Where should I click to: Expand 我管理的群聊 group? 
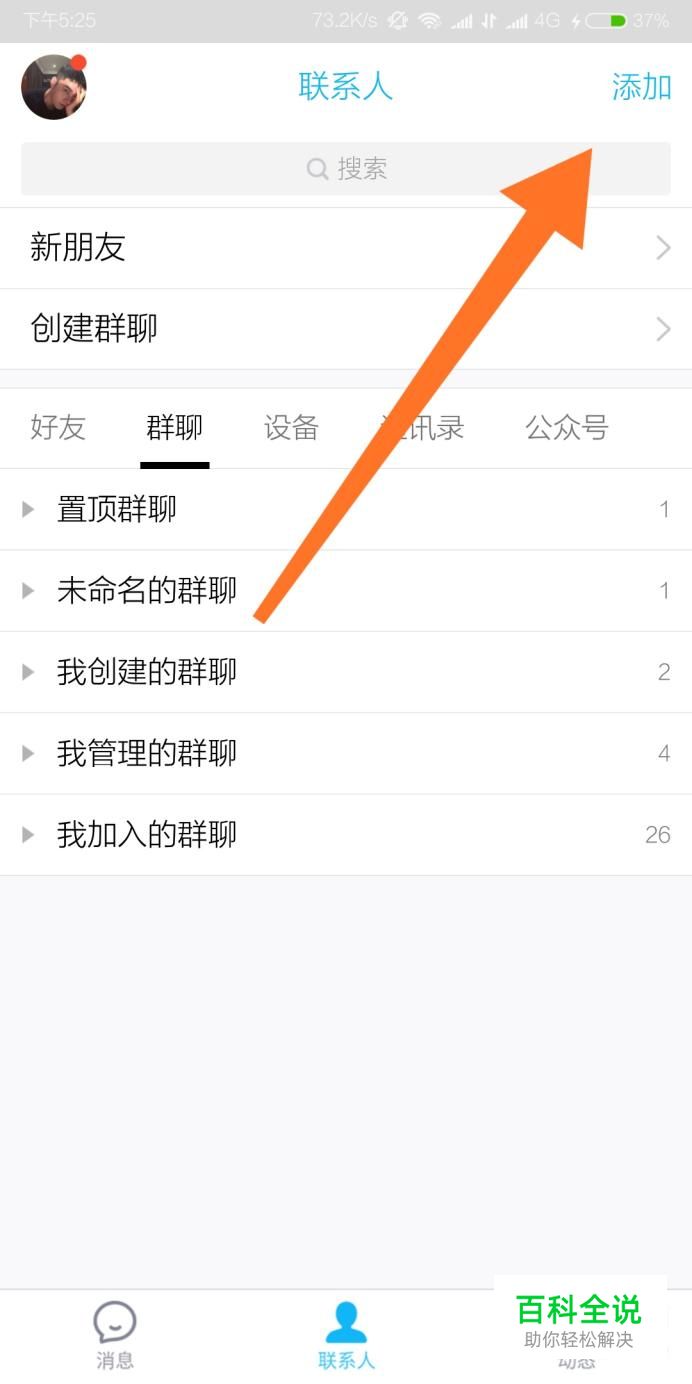point(346,753)
